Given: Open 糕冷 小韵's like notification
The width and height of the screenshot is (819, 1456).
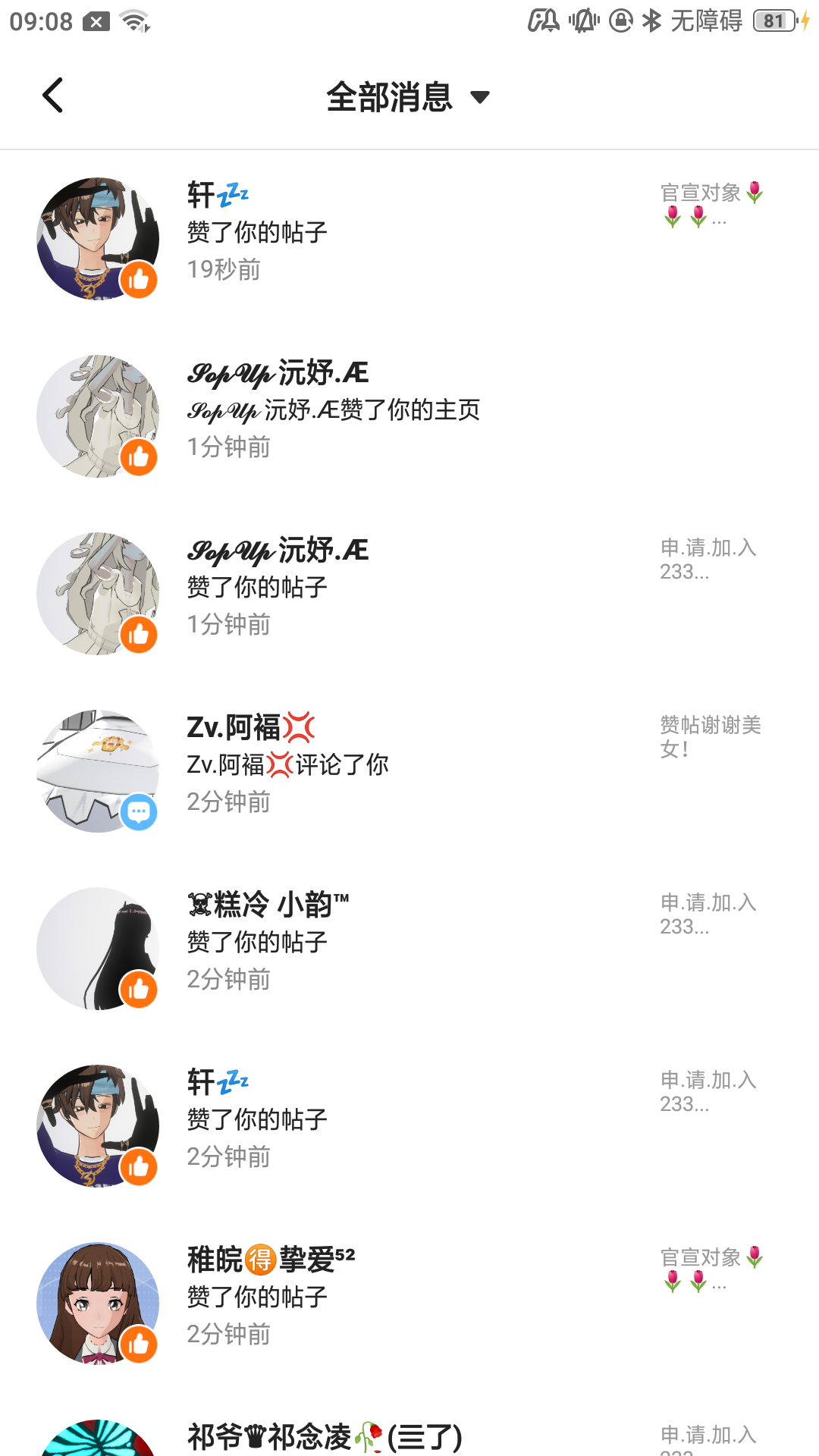Looking at the screenshot, I should pos(379,942).
